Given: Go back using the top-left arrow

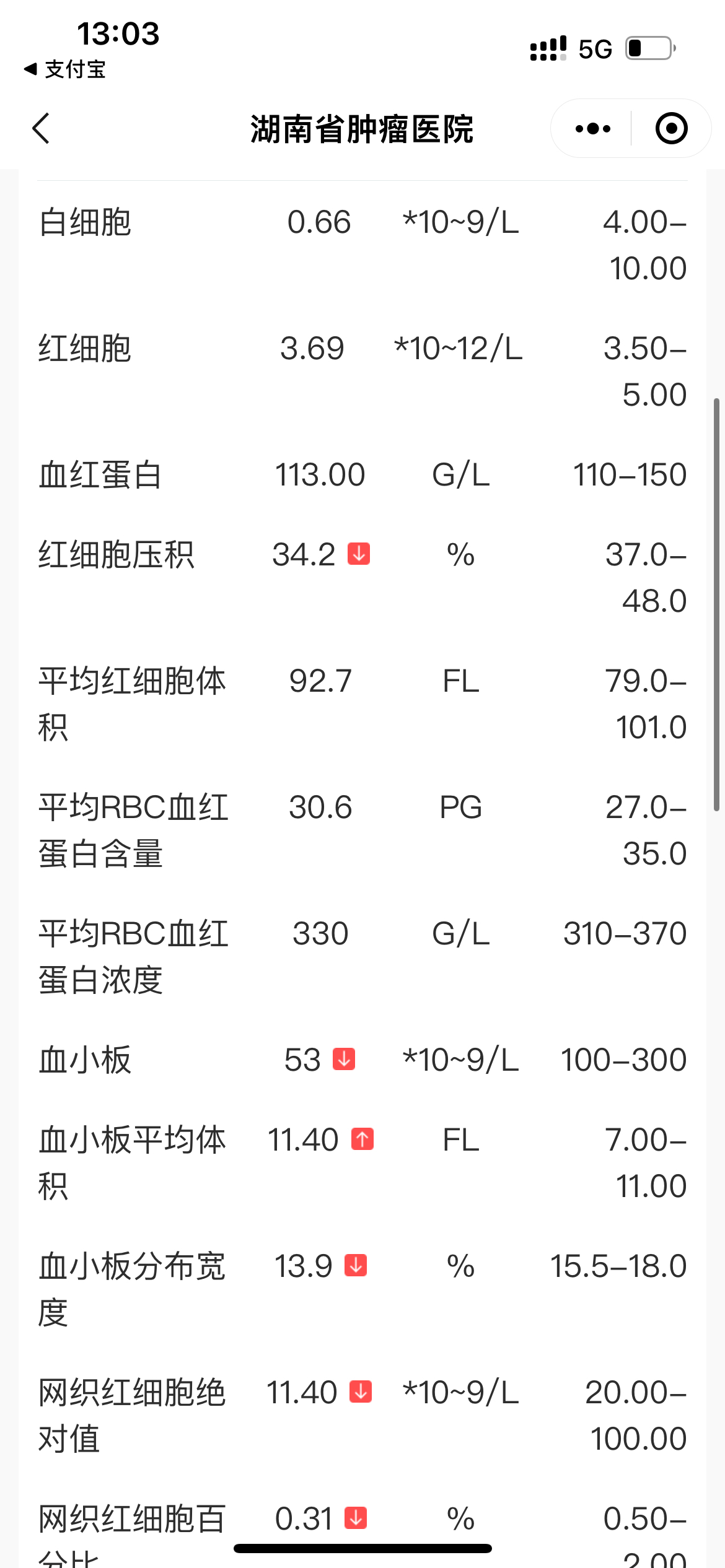Looking at the screenshot, I should [41, 129].
